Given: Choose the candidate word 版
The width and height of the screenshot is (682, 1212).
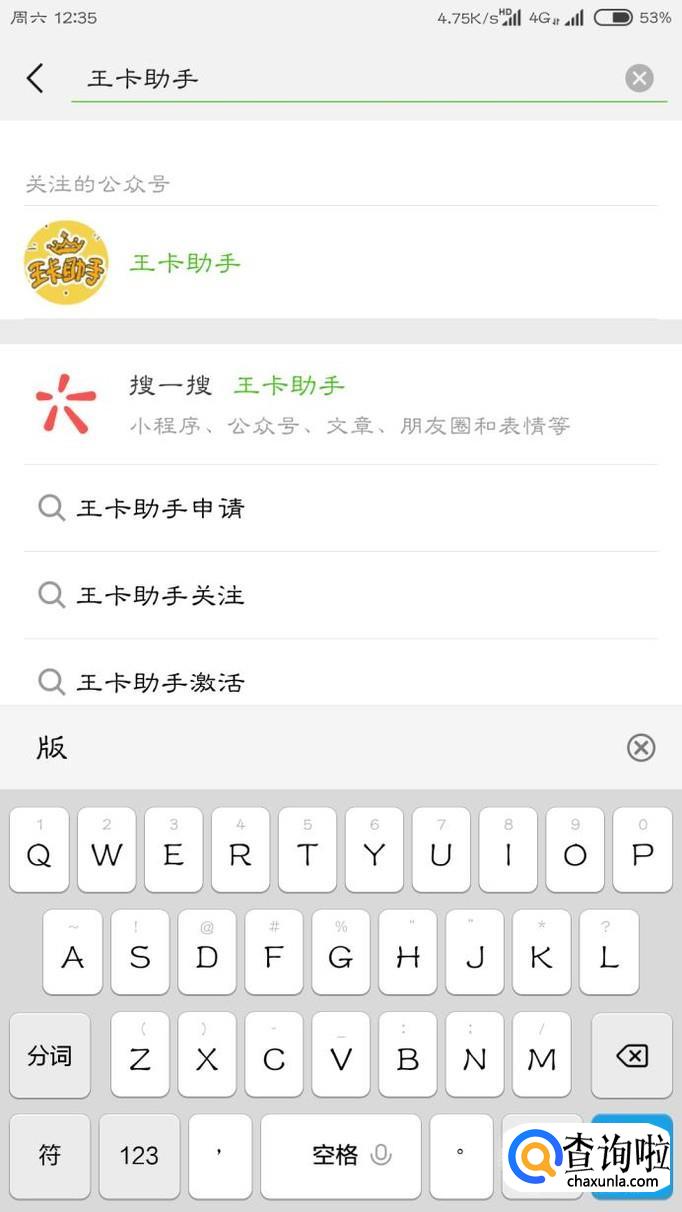Looking at the screenshot, I should coord(52,747).
